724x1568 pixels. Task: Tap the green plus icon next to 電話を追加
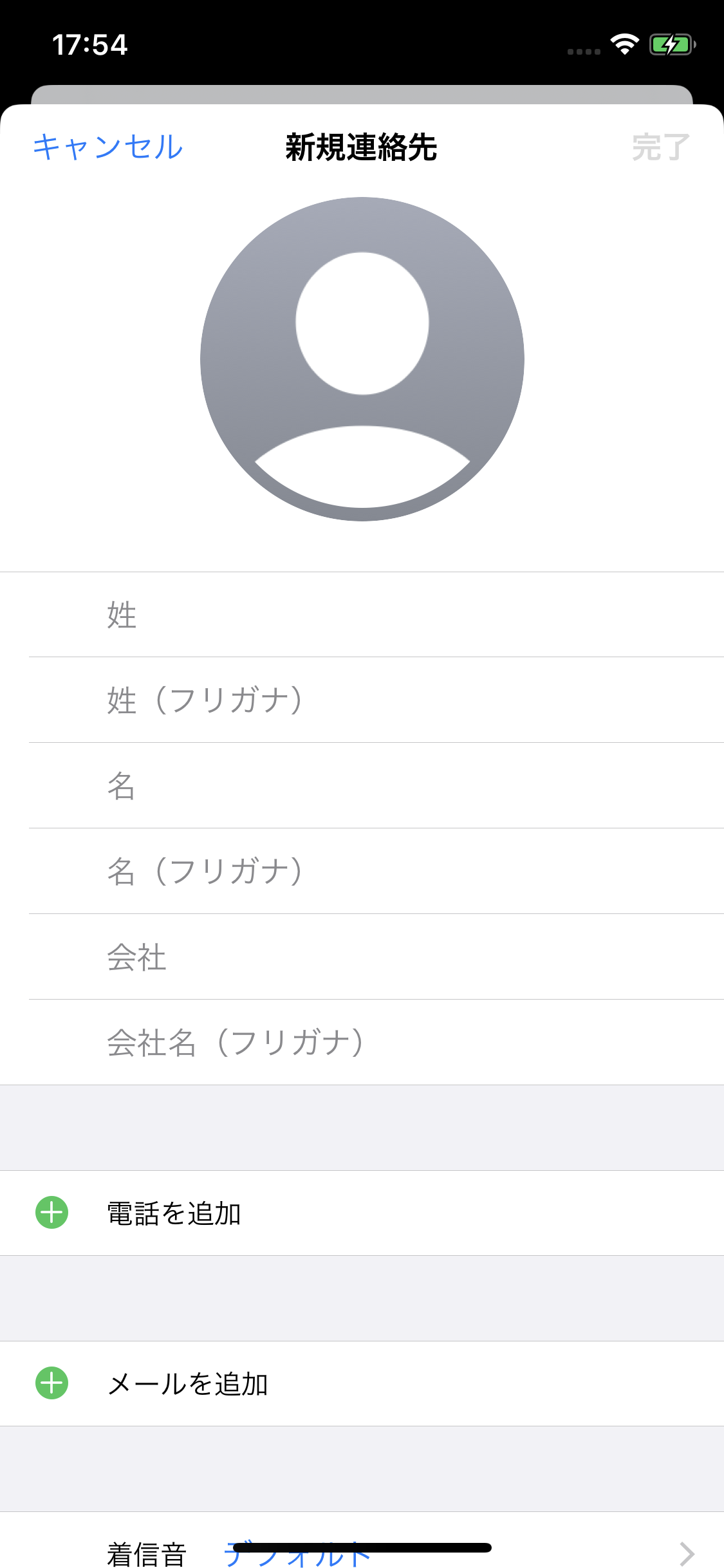coord(51,1213)
